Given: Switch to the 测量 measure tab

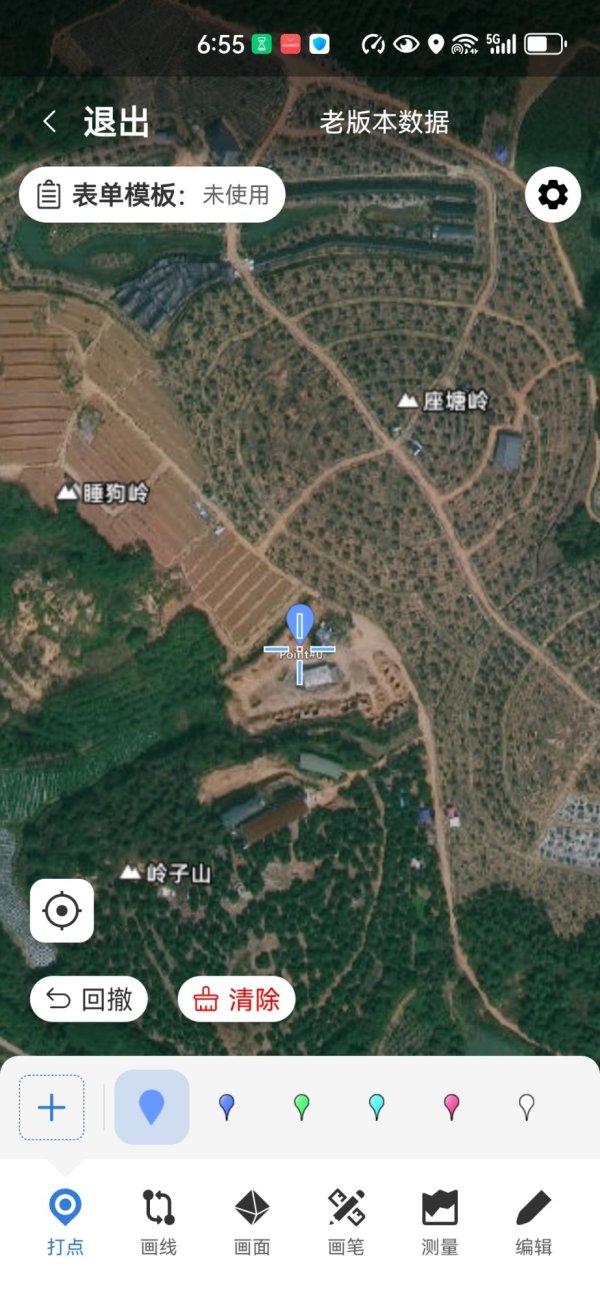Looking at the screenshot, I should 440,1221.
